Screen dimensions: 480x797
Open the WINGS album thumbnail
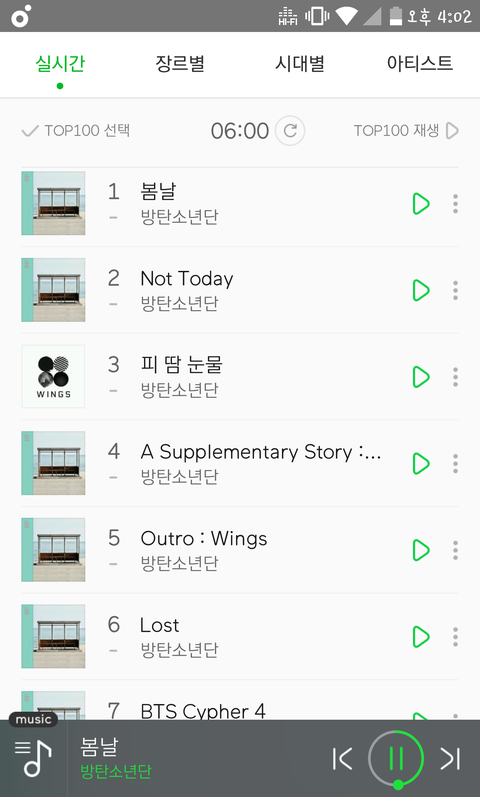click(x=53, y=377)
